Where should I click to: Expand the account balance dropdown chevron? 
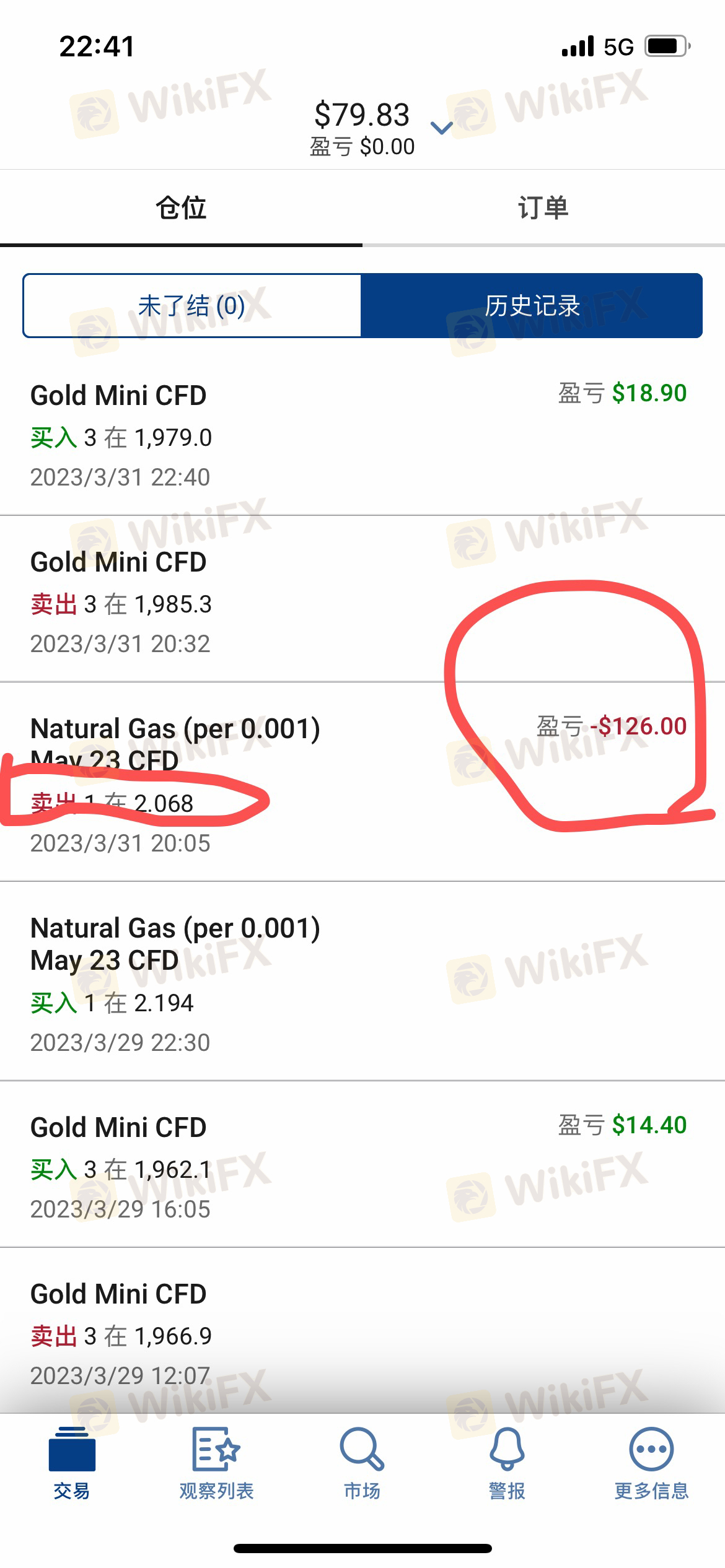[x=442, y=128]
